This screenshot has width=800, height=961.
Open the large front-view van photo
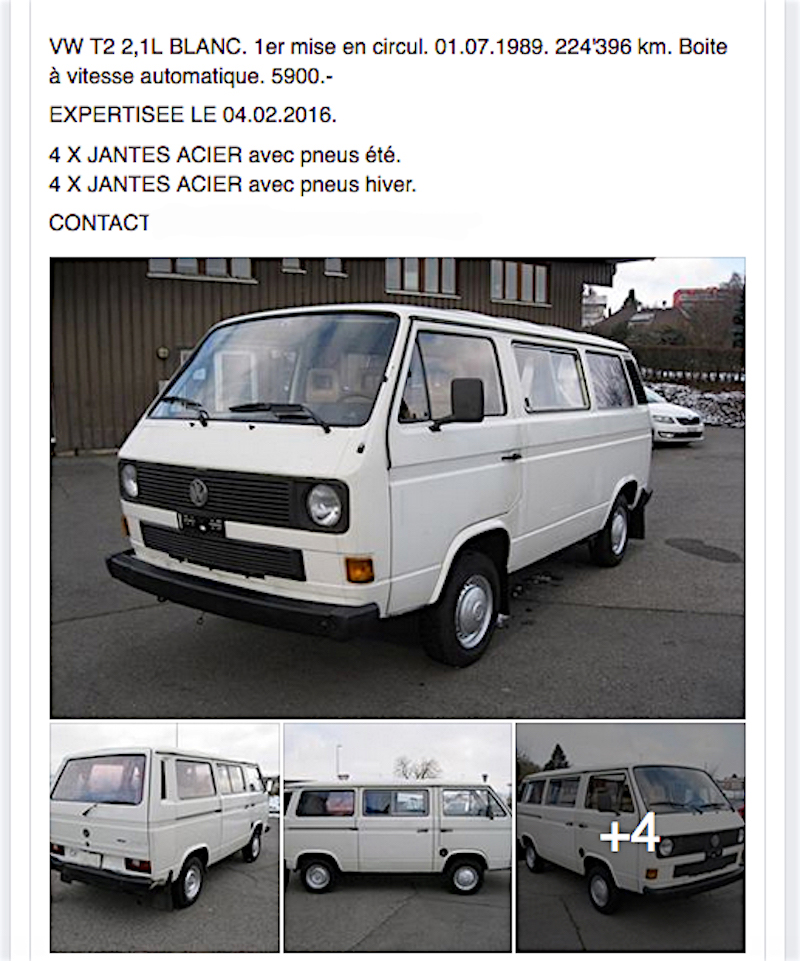pyautogui.click(x=397, y=487)
